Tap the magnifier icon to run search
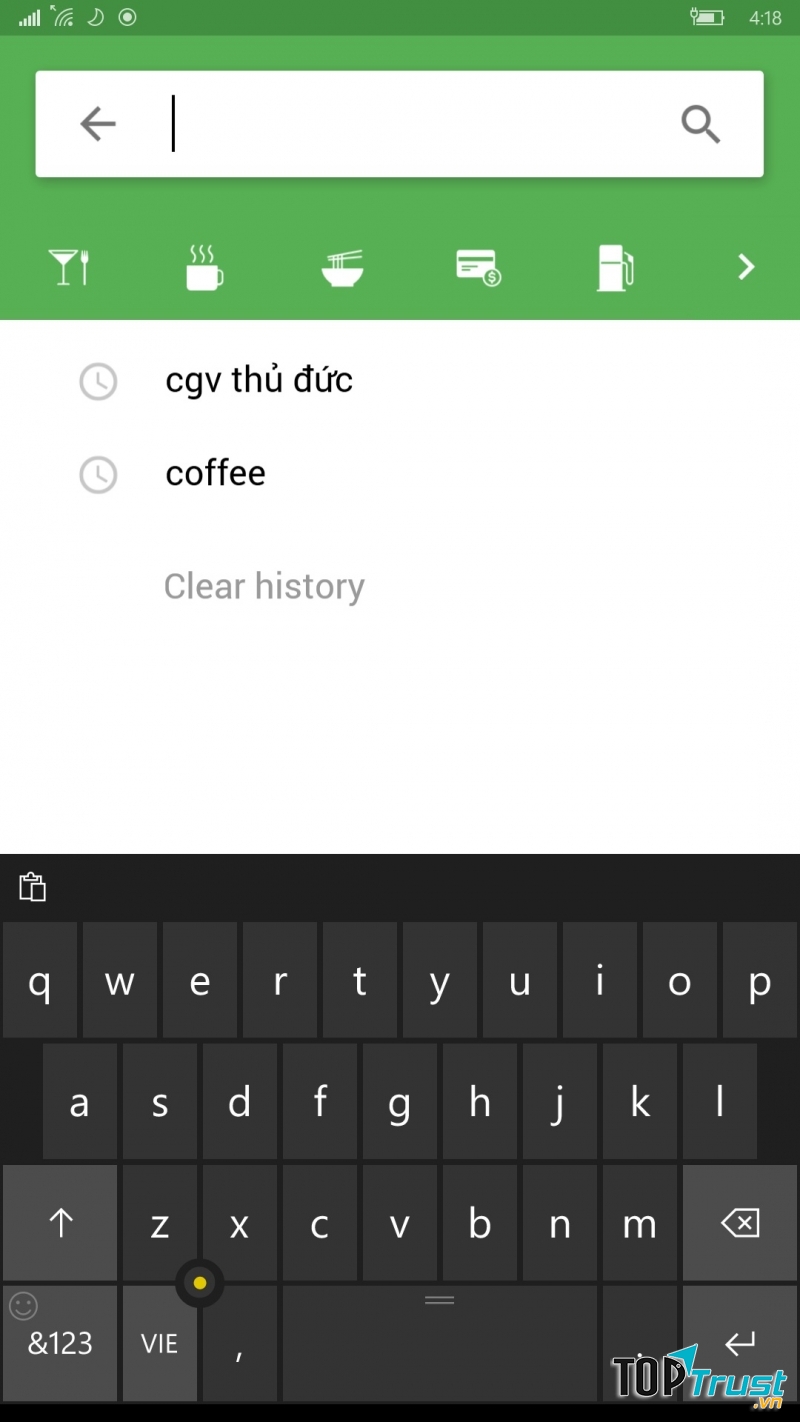Screen dimensions: 800x1422 tap(700, 124)
